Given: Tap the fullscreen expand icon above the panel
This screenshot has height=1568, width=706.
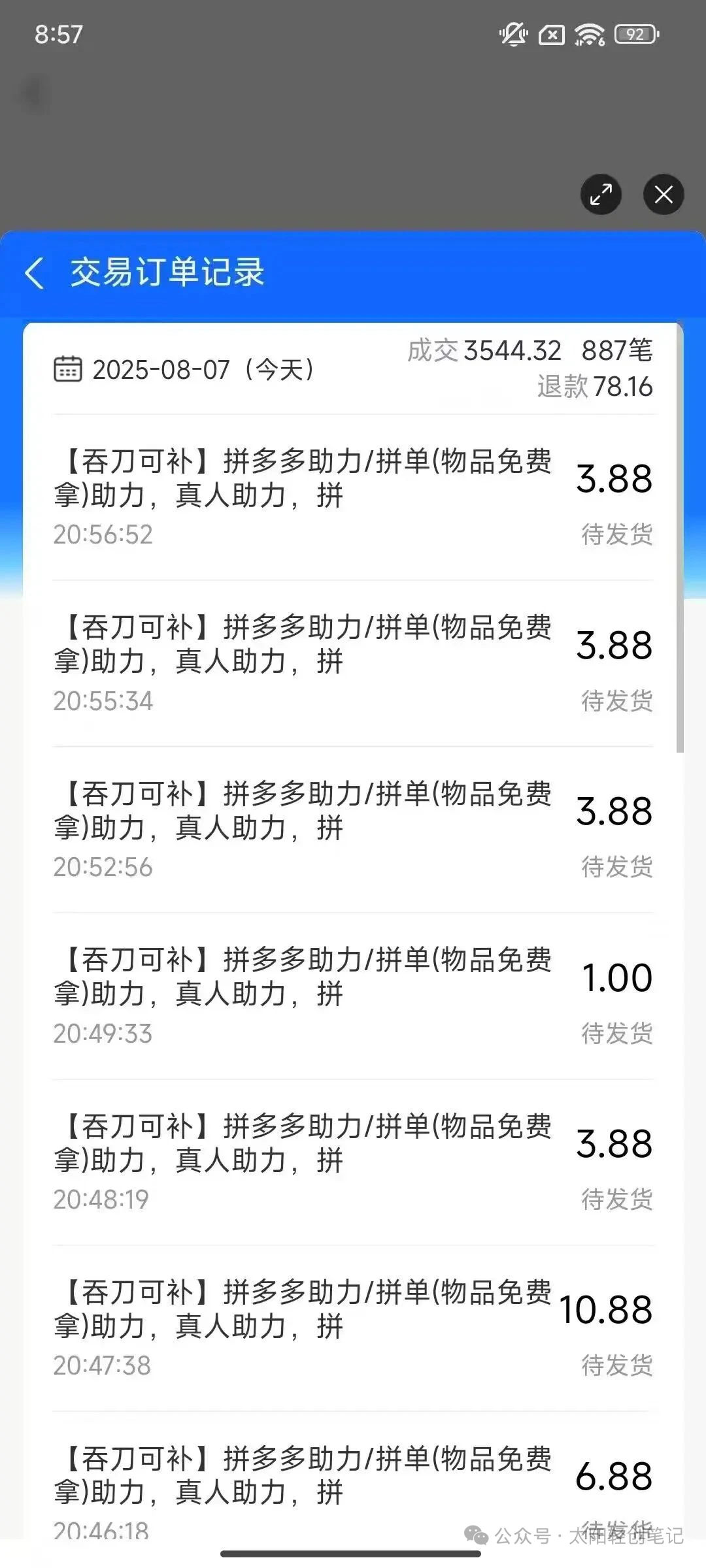Looking at the screenshot, I should pos(600,194).
